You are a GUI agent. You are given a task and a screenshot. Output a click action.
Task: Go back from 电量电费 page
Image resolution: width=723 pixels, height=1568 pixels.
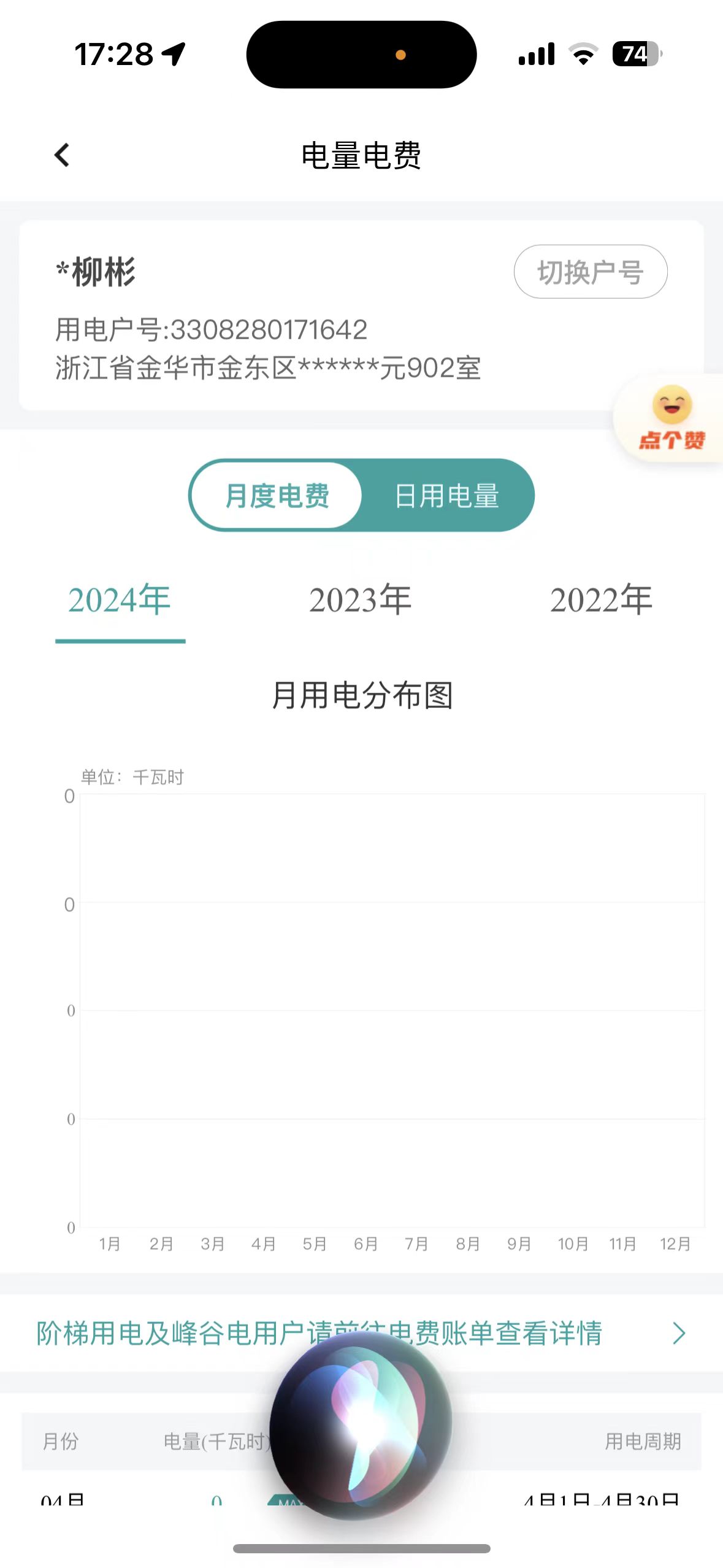(x=62, y=155)
